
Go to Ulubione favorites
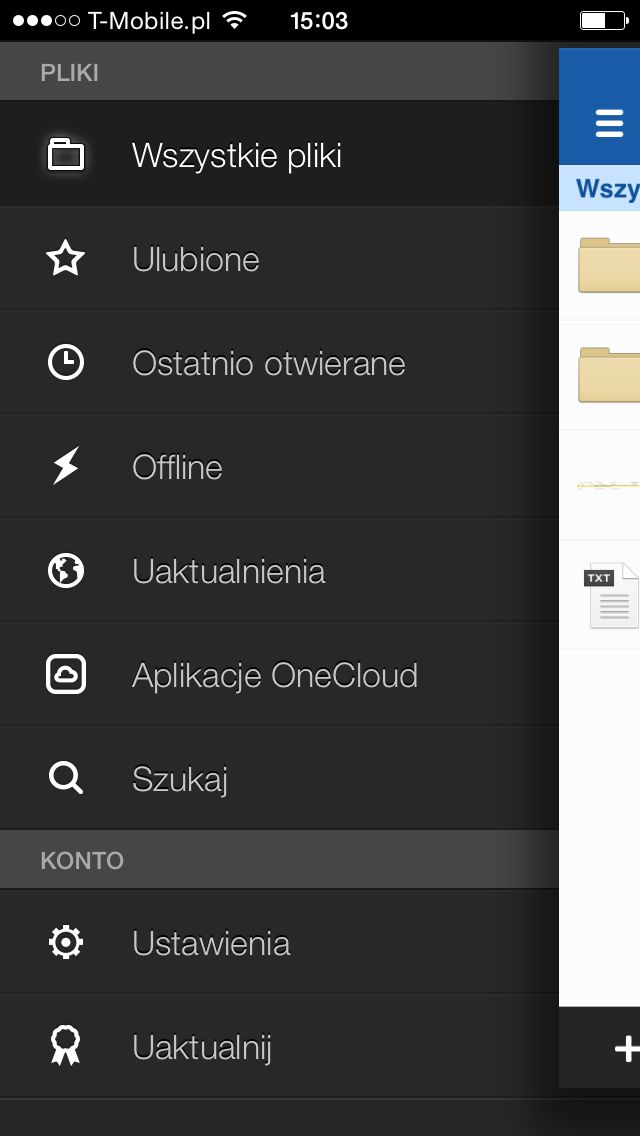point(279,259)
